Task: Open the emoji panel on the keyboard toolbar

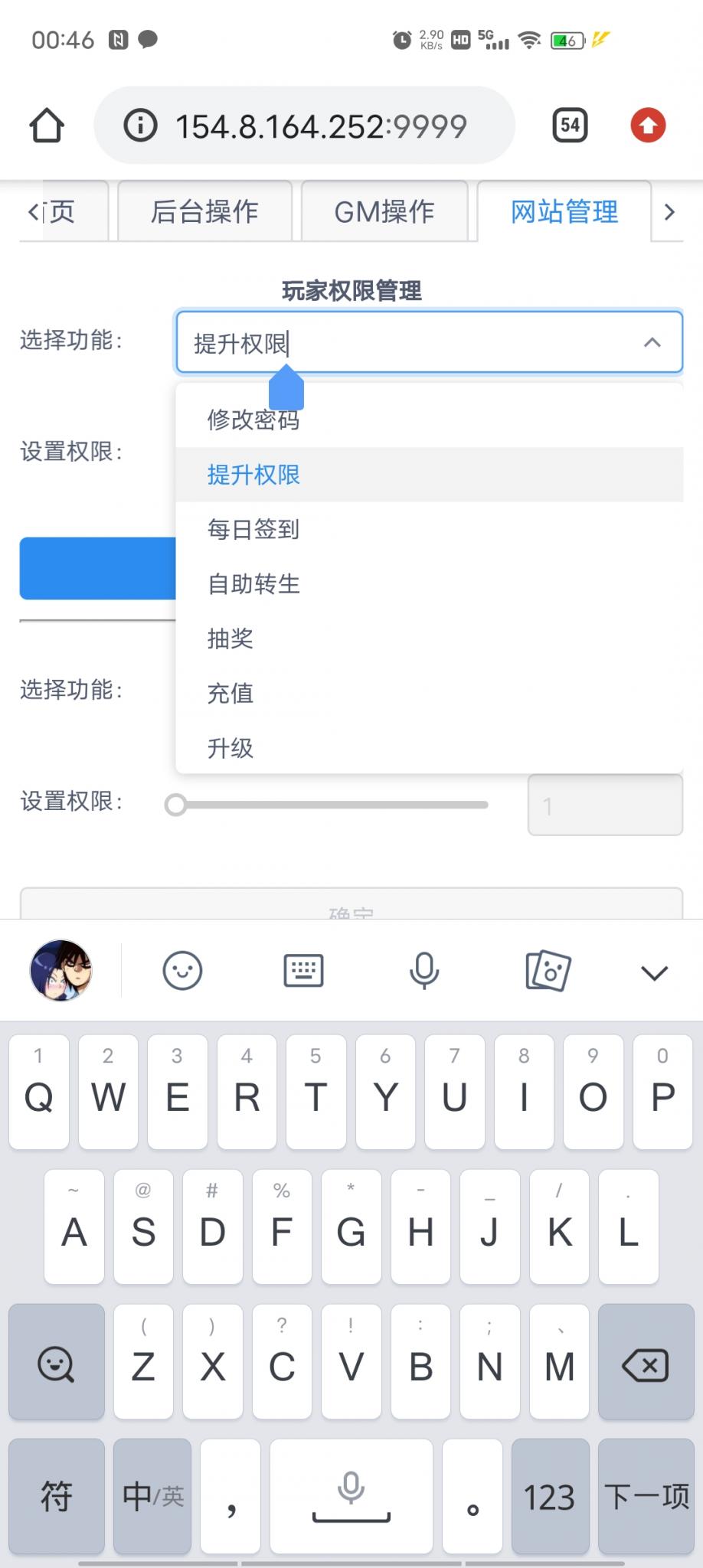Action: point(182,970)
